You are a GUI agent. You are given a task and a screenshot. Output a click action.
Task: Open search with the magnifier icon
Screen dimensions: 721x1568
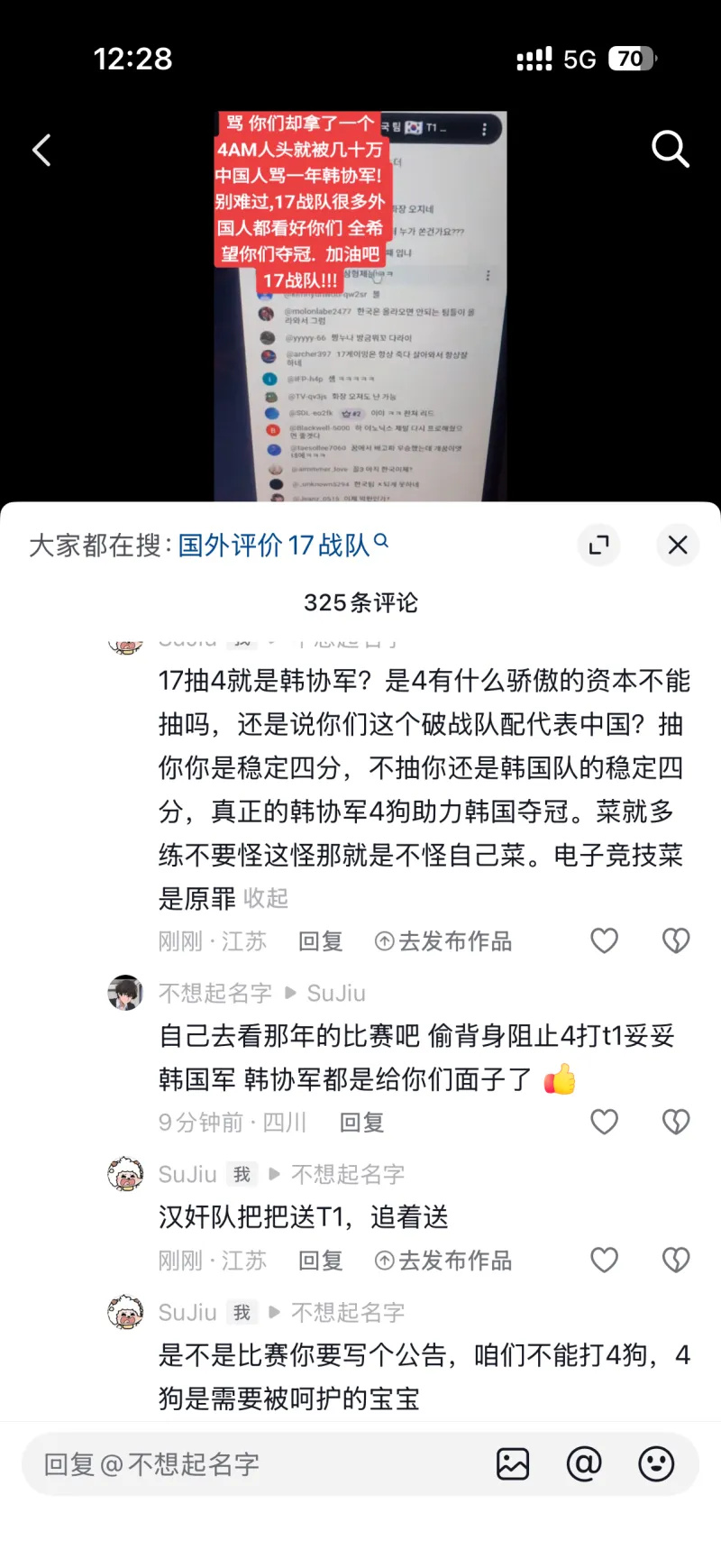(670, 150)
